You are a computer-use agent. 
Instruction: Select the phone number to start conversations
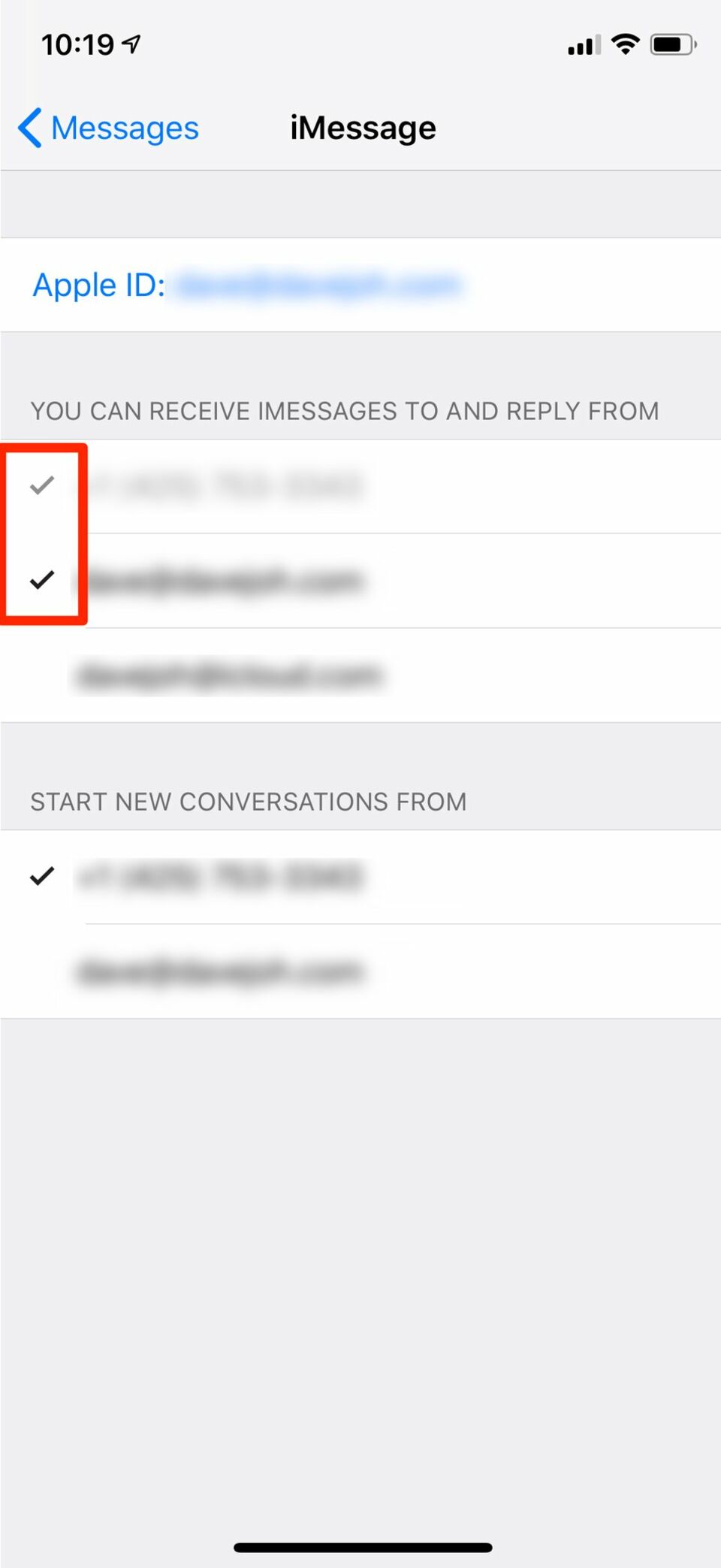coord(360,877)
